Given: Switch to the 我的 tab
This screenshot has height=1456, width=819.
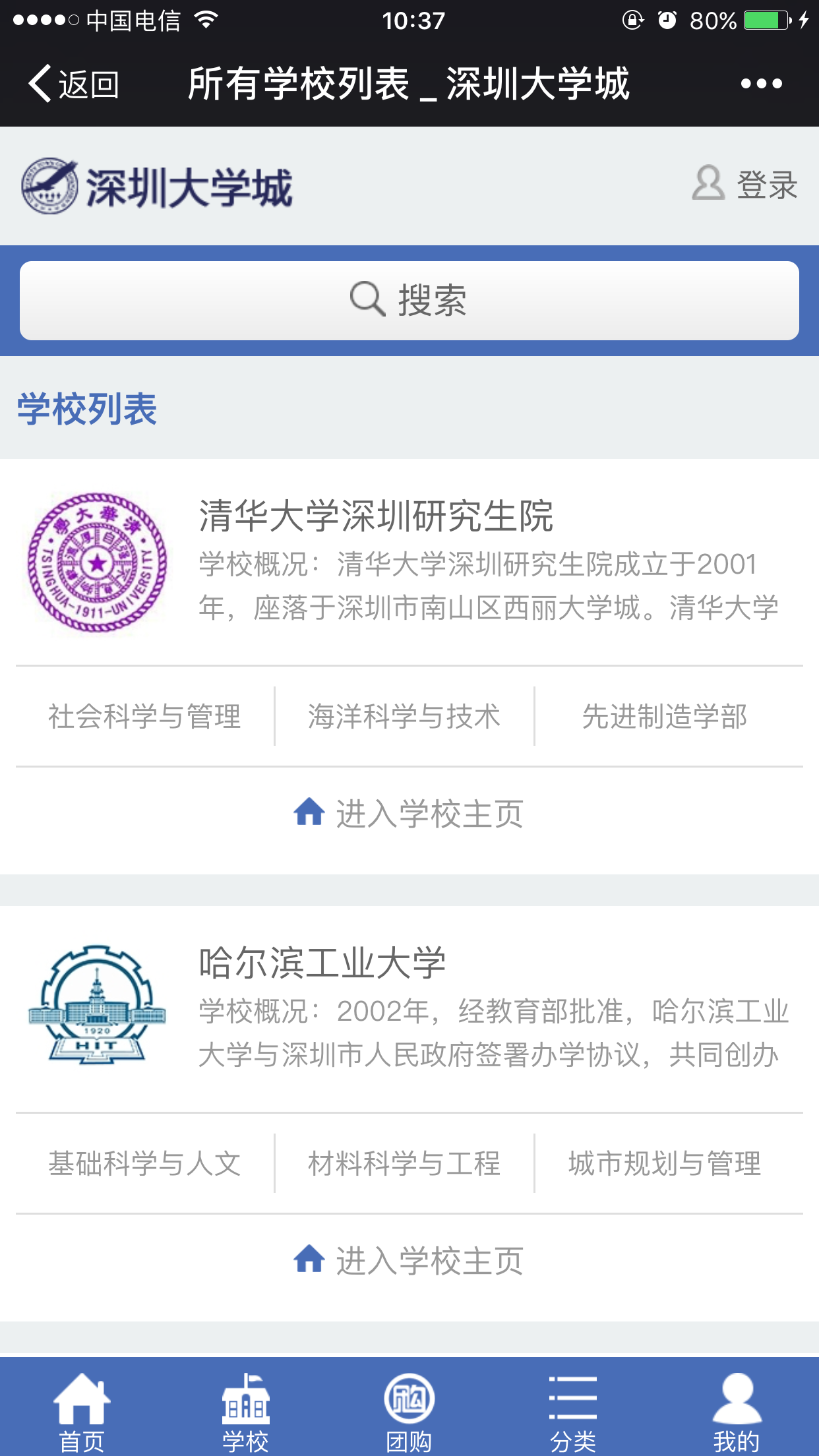Looking at the screenshot, I should [x=736, y=1411].
